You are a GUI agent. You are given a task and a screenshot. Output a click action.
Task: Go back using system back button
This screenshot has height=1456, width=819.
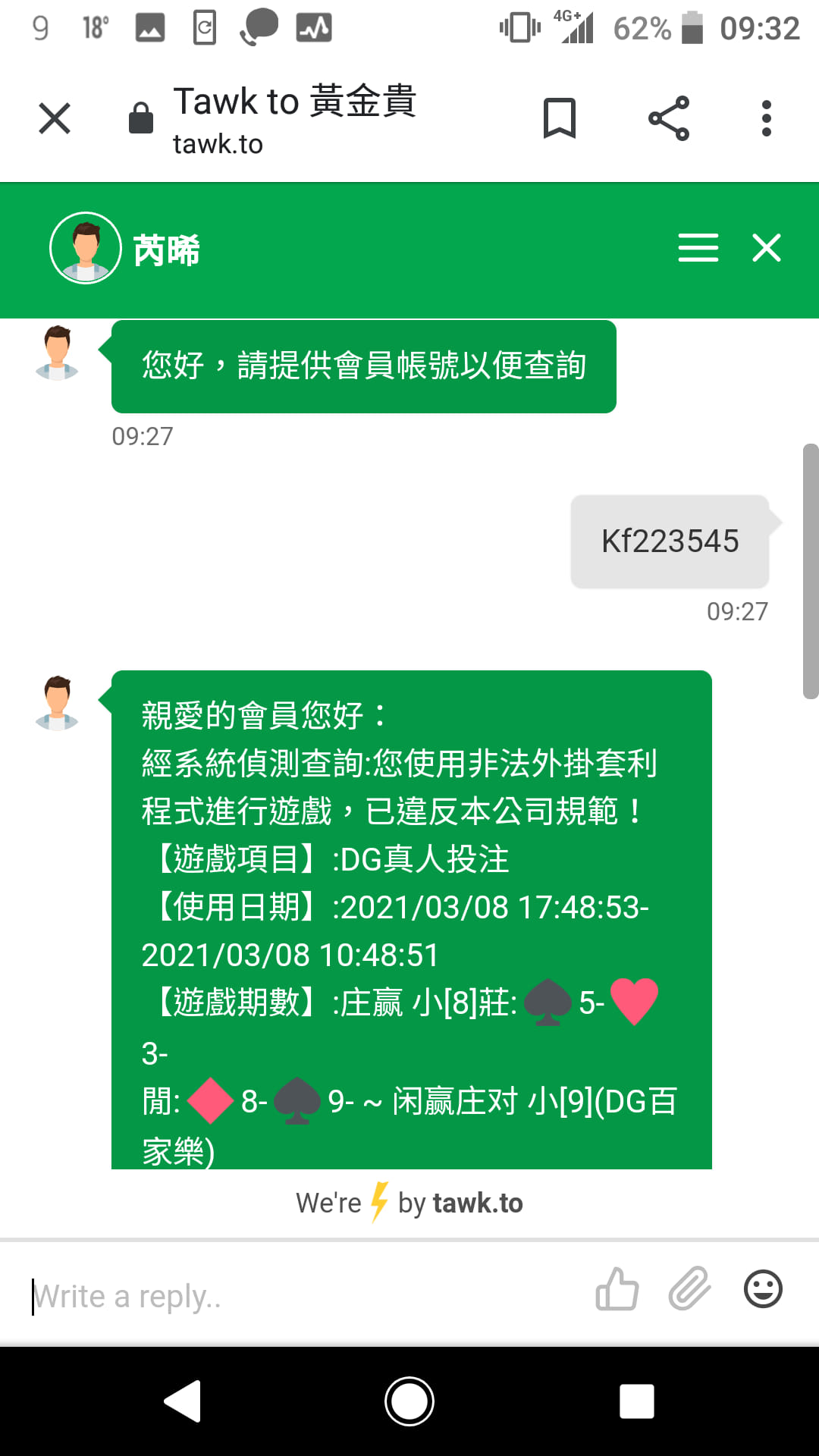(x=183, y=1401)
